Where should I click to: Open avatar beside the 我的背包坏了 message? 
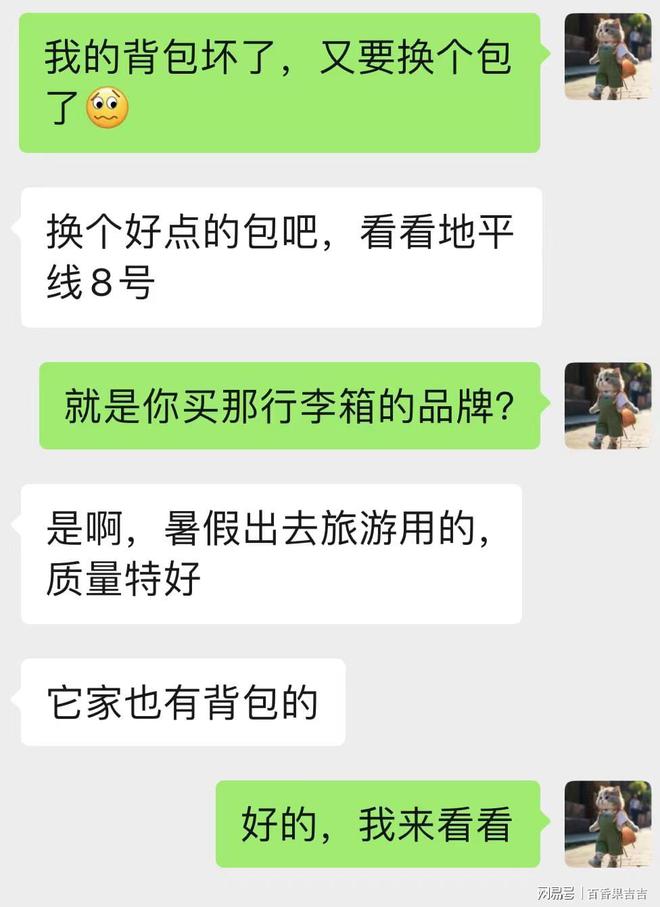click(x=607, y=56)
